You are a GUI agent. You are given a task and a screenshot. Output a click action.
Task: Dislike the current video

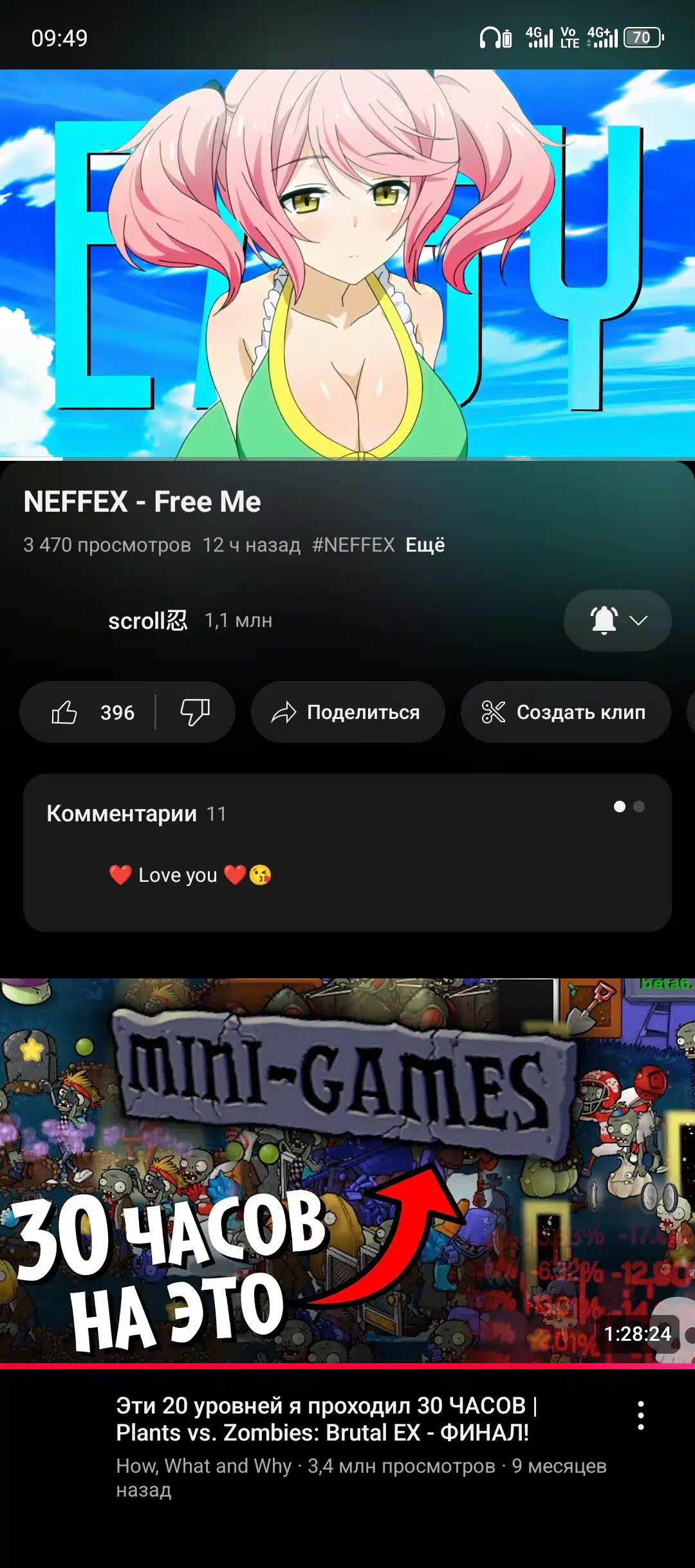pos(195,712)
